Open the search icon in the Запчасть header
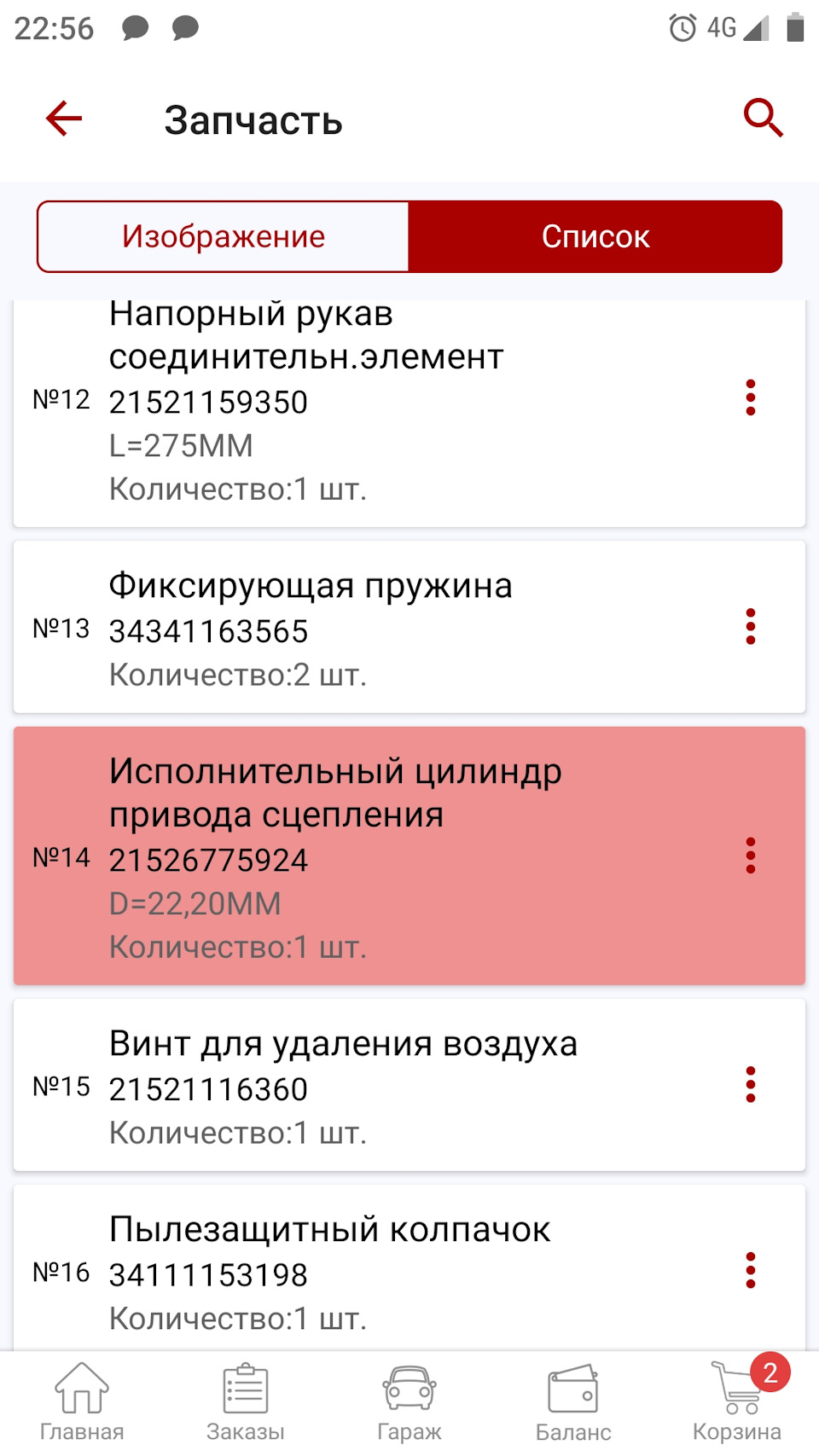 tap(762, 119)
